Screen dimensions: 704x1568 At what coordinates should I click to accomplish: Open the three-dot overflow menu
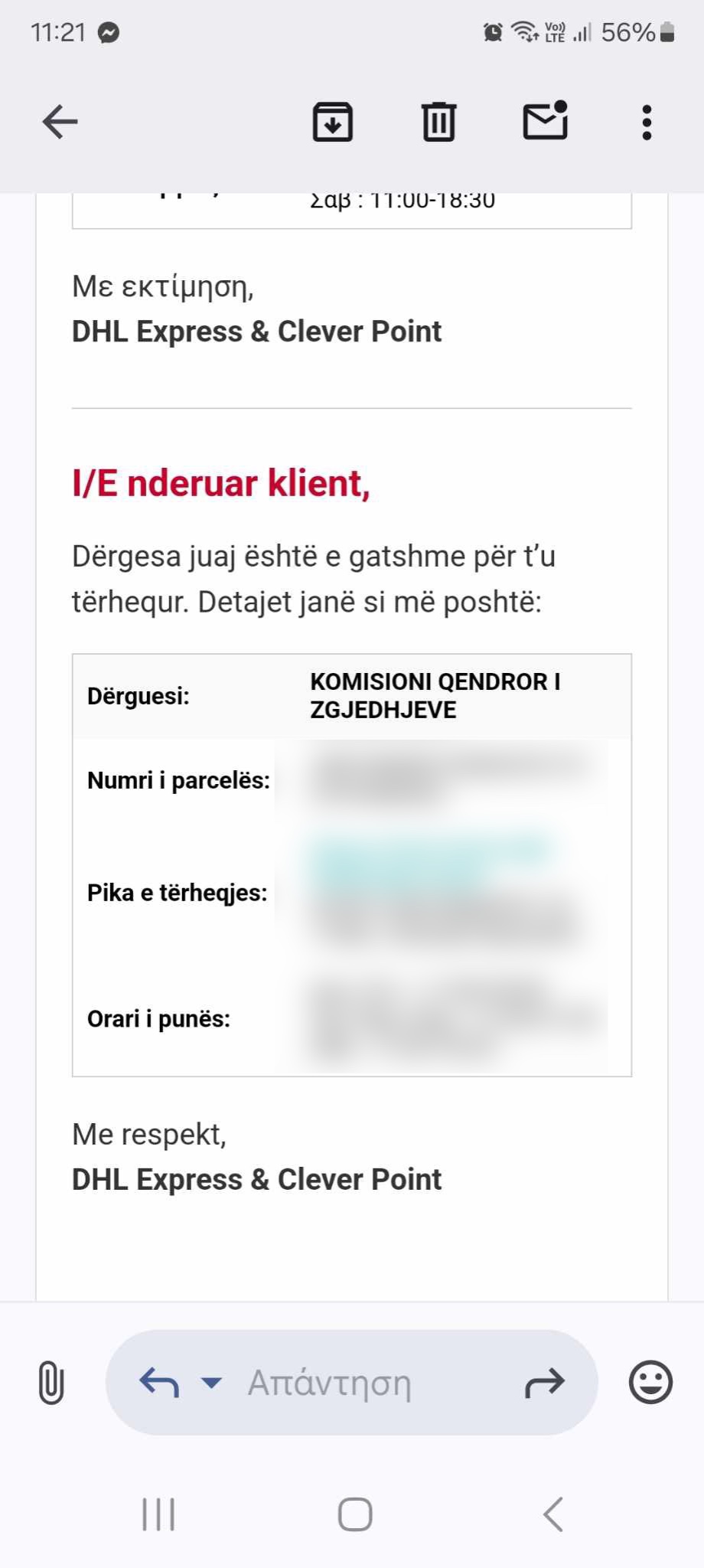pyautogui.click(x=647, y=122)
